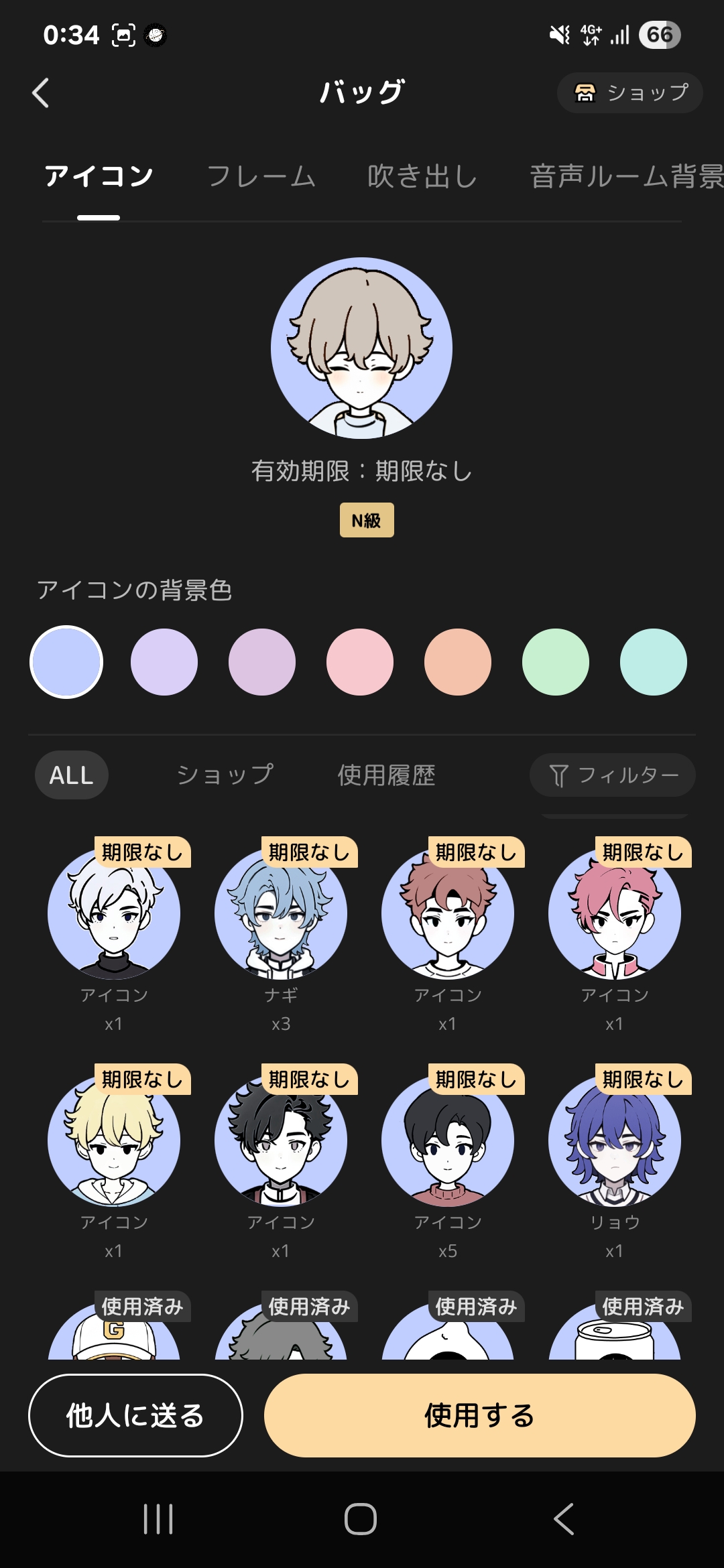Screen dimensions: 724x1568
Task: Open the system recent apps button
Action: click(158, 1518)
